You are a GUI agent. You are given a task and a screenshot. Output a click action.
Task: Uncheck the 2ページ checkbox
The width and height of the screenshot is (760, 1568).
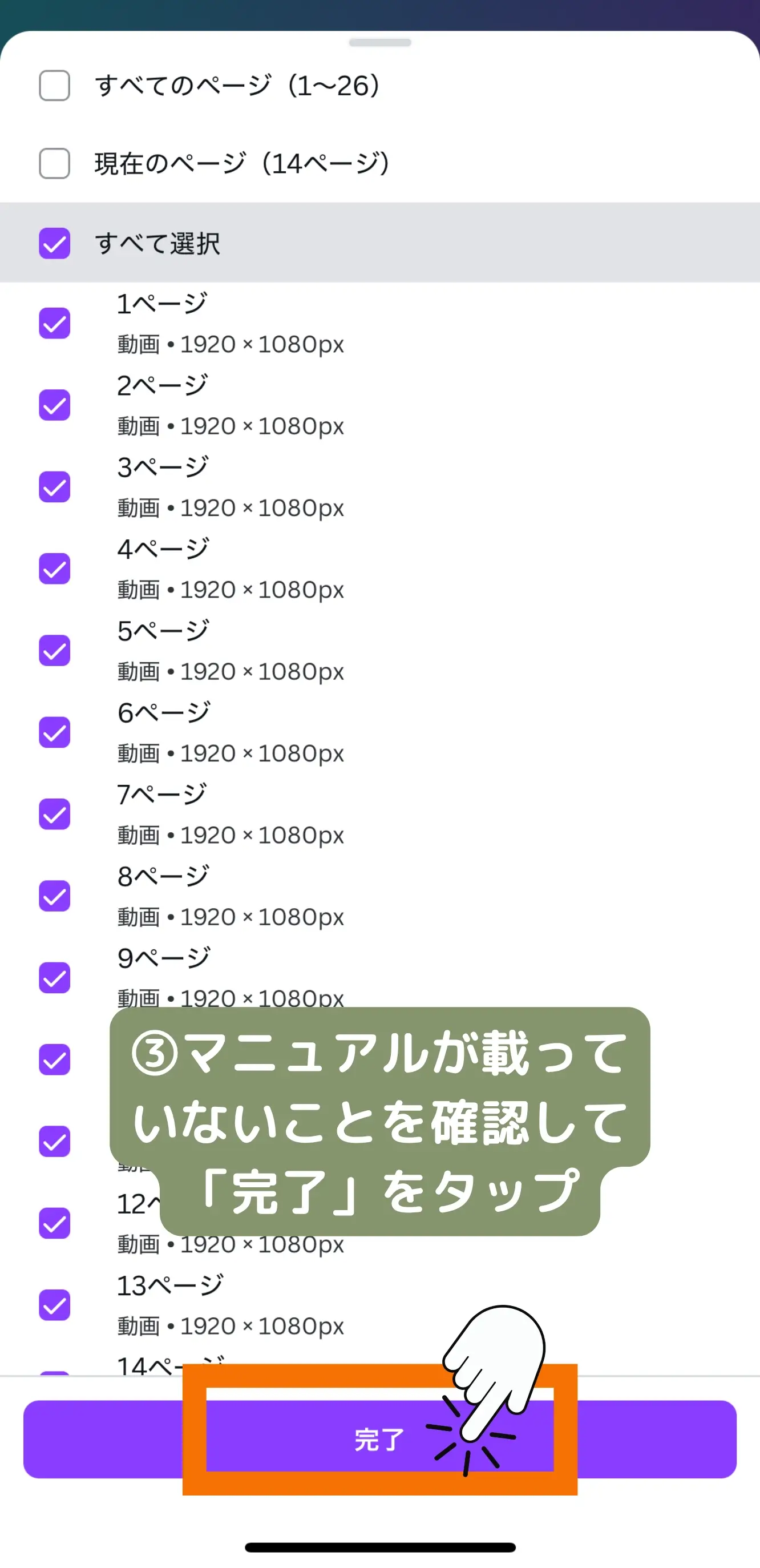pyautogui.click(x=54, y=404)
